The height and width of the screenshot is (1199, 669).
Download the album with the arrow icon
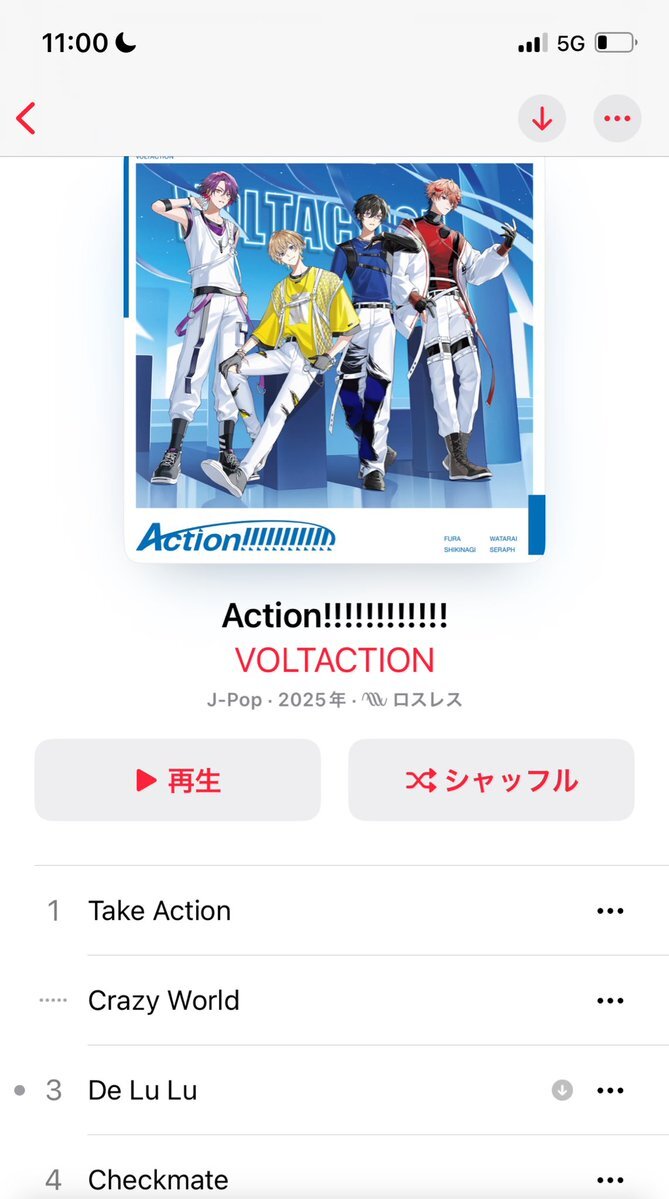pyautogui.click(x=542, y=120)
